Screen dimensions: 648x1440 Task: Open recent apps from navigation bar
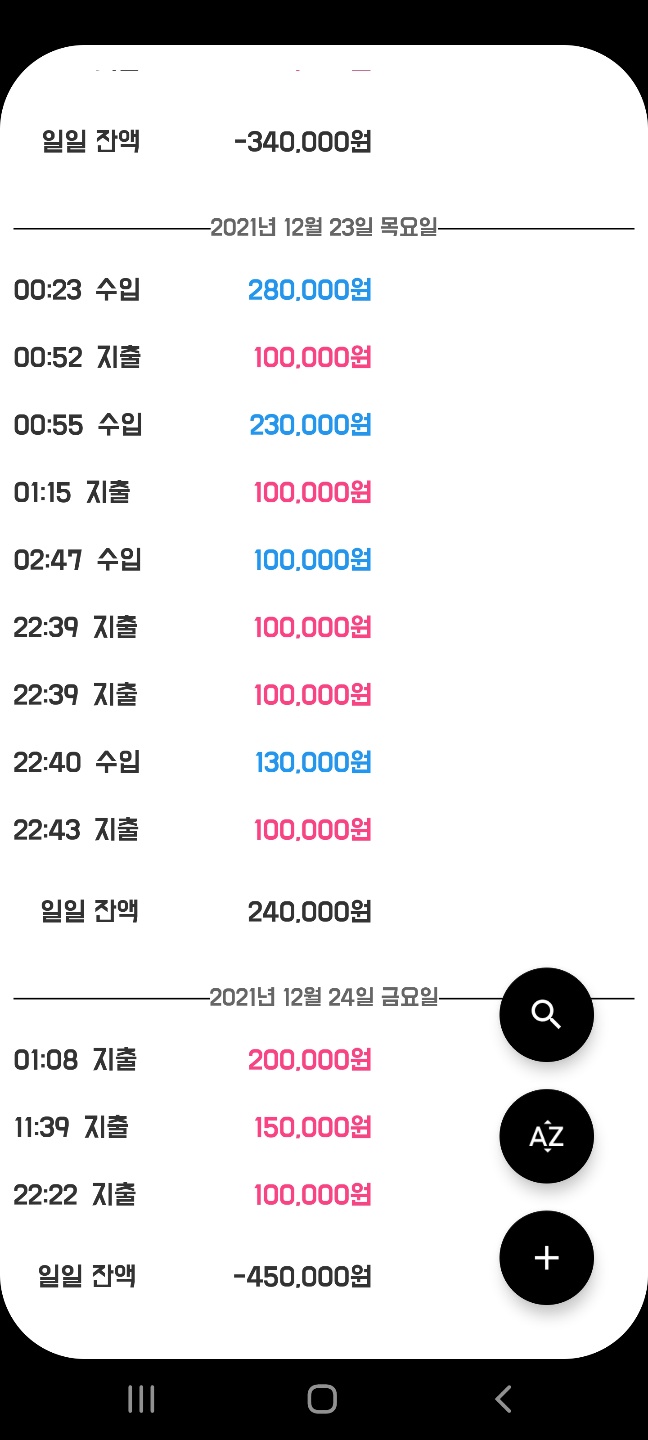click(141, 1399)
